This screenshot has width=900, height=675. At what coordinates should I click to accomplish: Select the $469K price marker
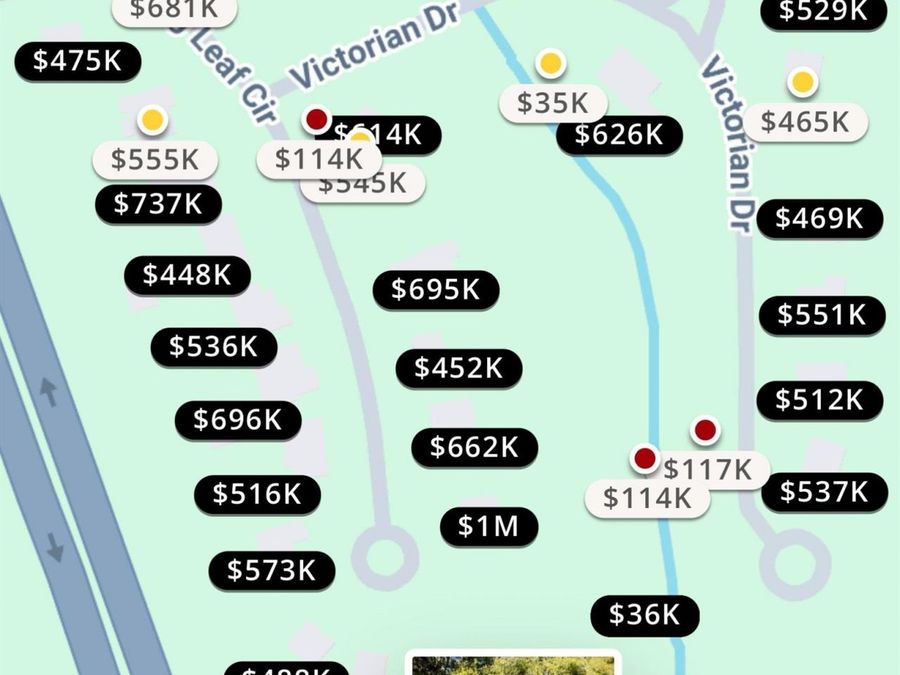[x=819, y=218]
